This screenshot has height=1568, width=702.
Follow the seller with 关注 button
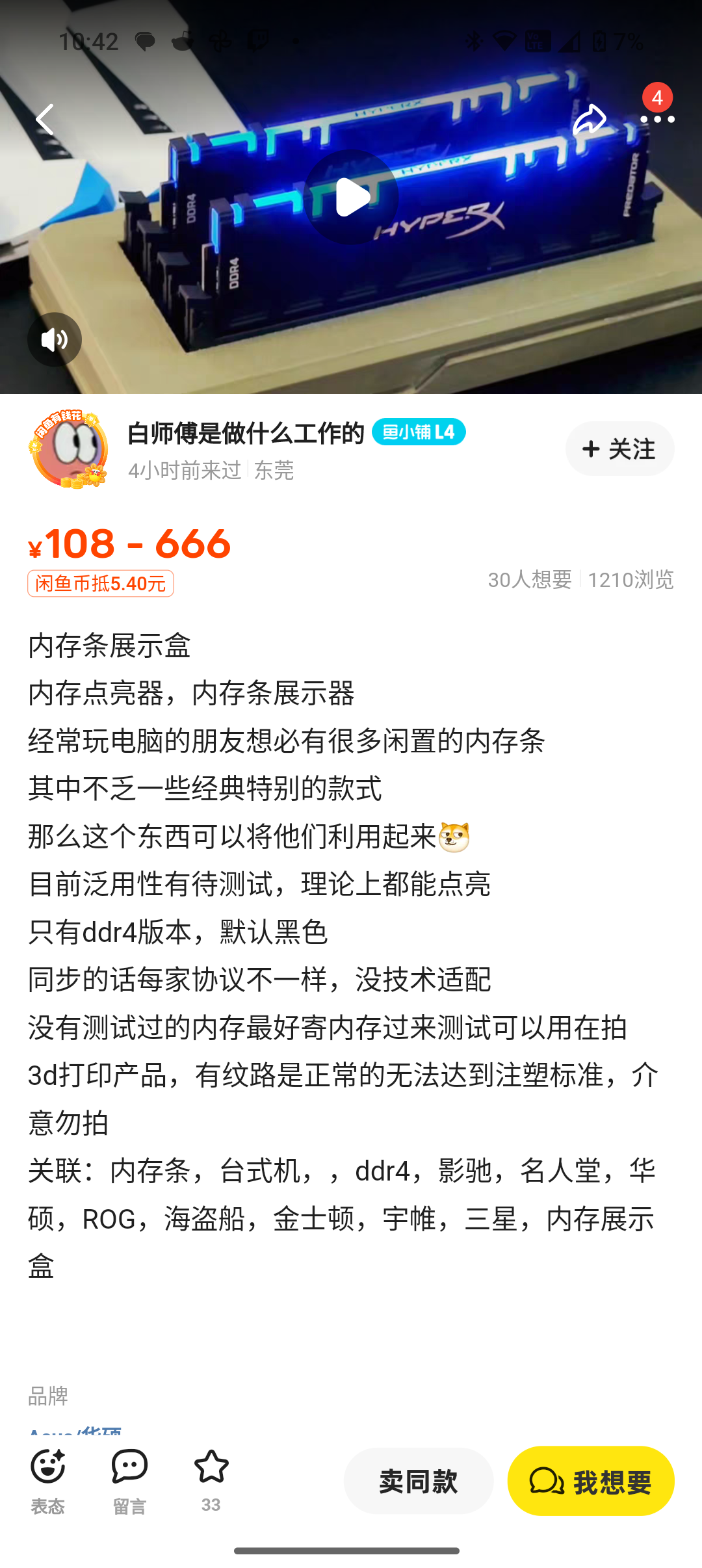(x=619, y=449)
